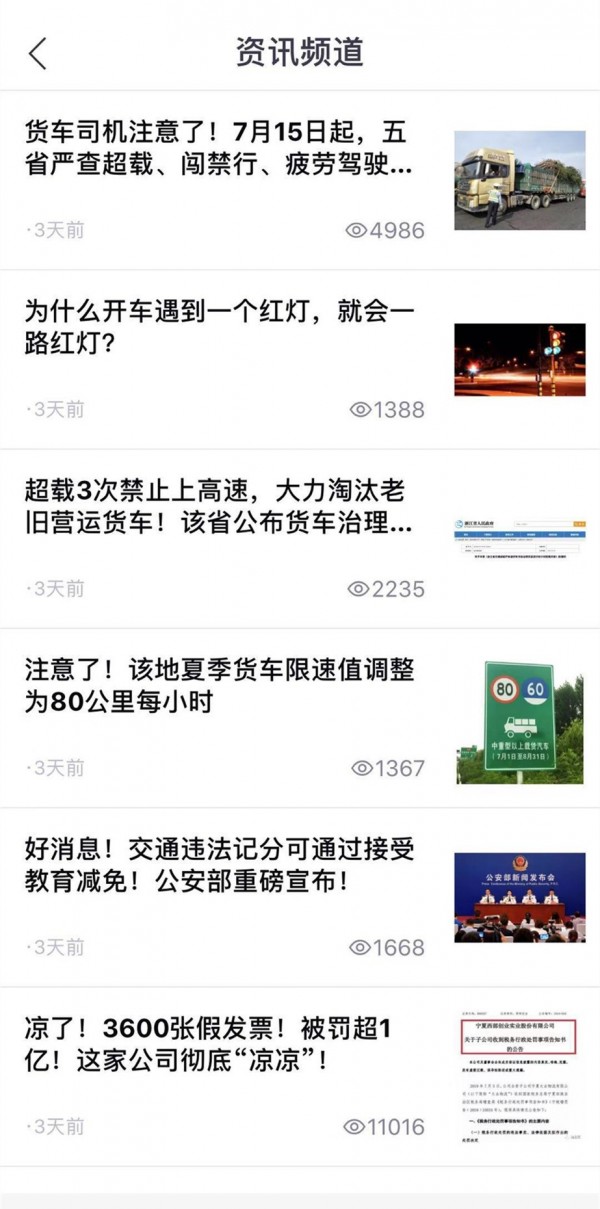Image resolution: width=600 pixels, height=1209 pixels.
Task: Go back from the 资讯频道 page
Action: tap(38, 52)
